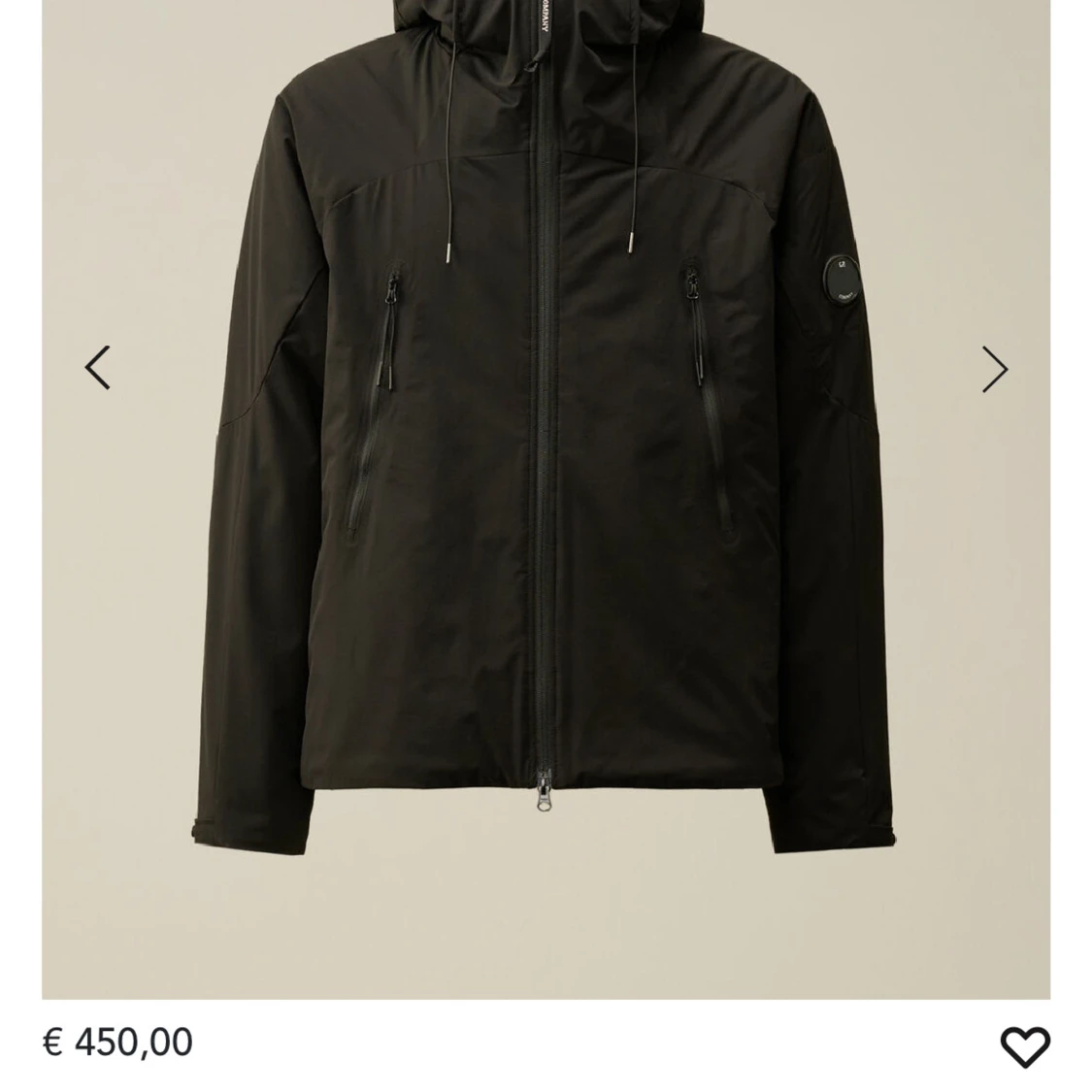
Task: Go to the next product photo
Action: (x=994, y=369)
